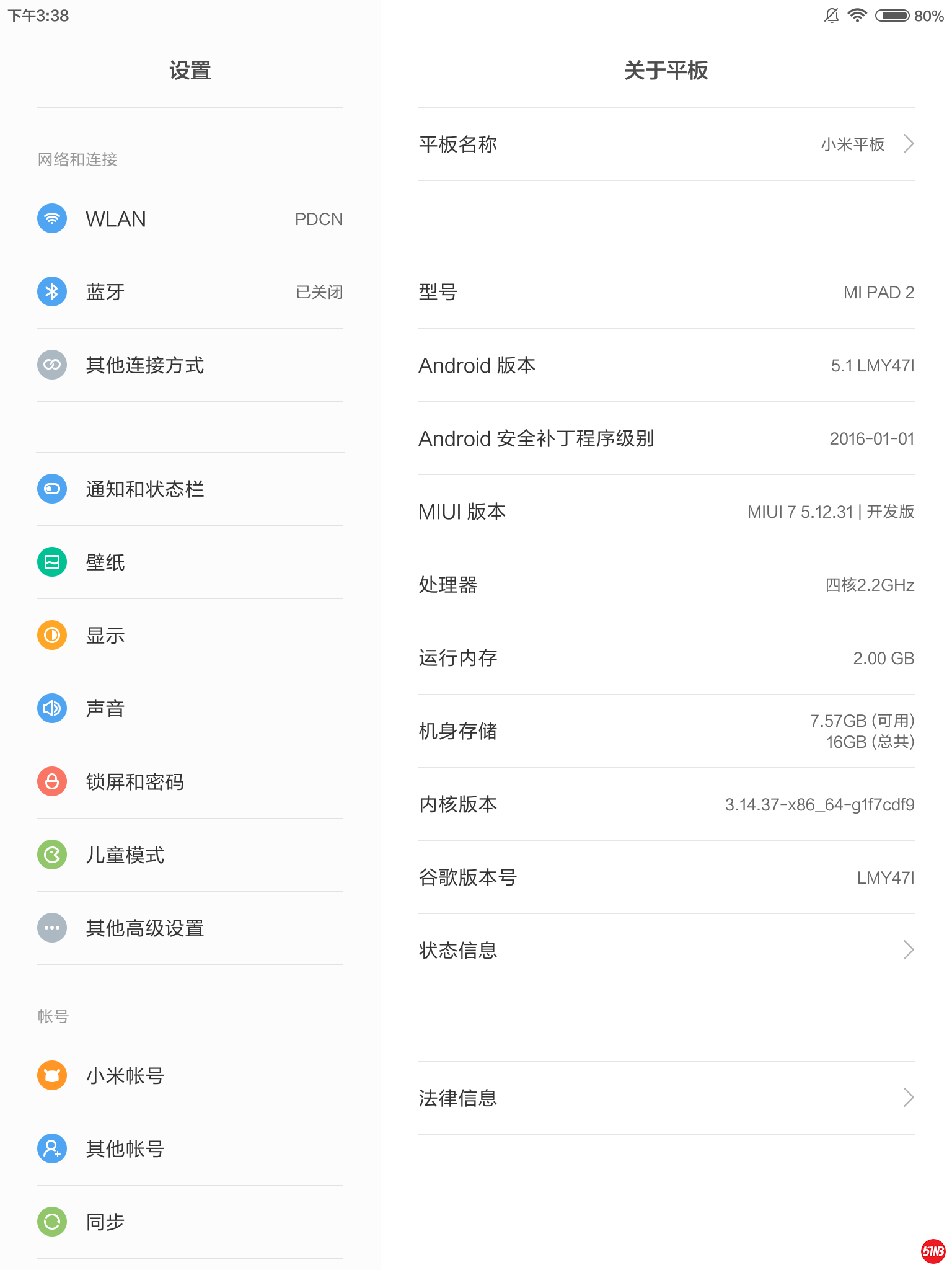
Task: Open 其他连接方式 settings
Action: [190, 365]
